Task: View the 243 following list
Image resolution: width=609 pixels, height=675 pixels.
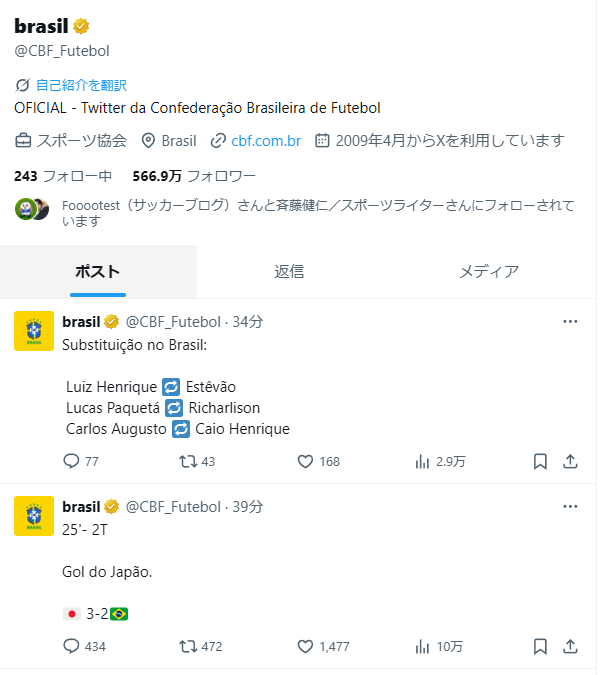Action: [x=63, y=176]
